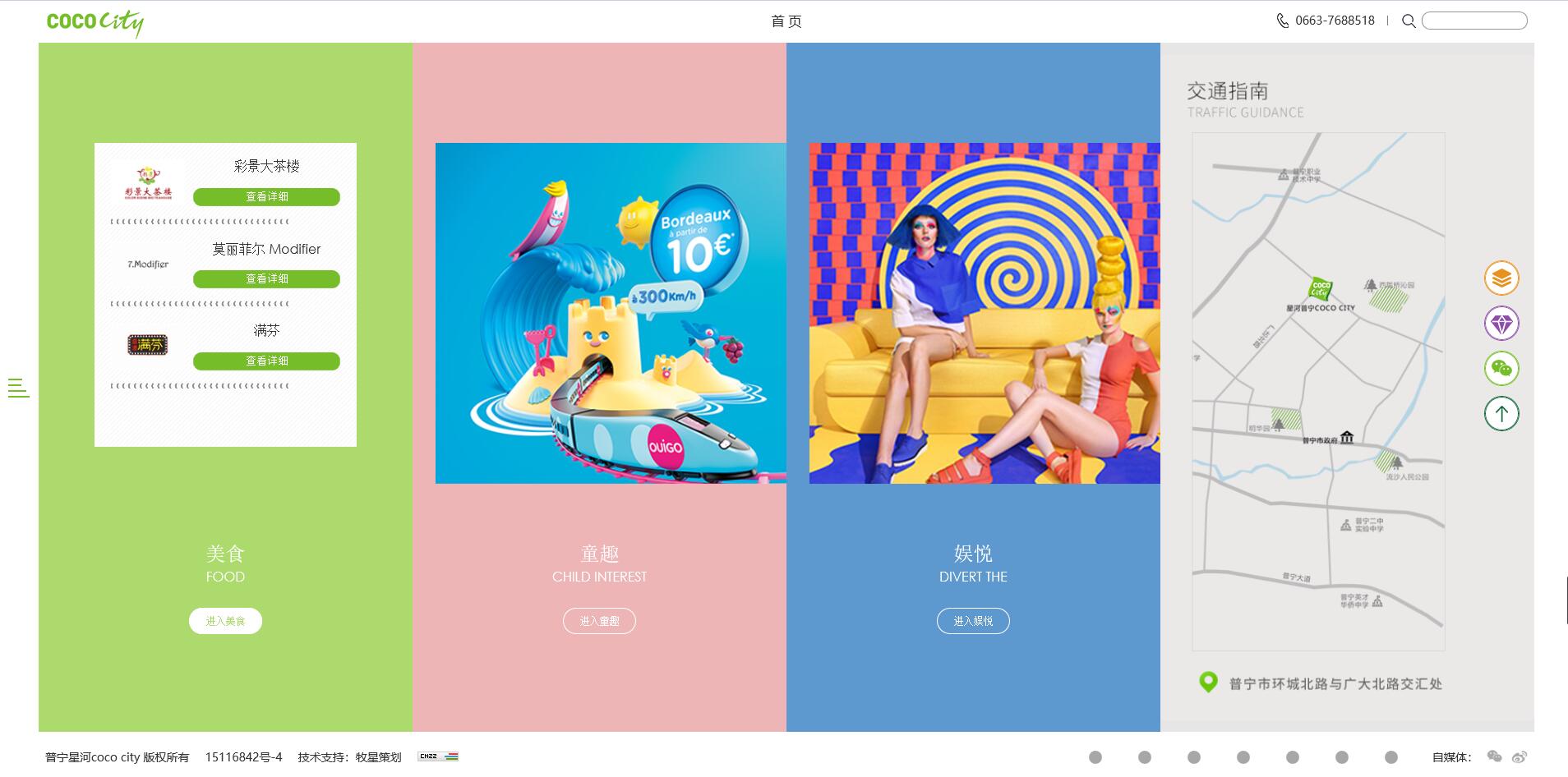This screenshot has height=777, width=1568.
Task: Open the side menu hamburger icon
Action: pyautogui.click(x=18, y=388)
